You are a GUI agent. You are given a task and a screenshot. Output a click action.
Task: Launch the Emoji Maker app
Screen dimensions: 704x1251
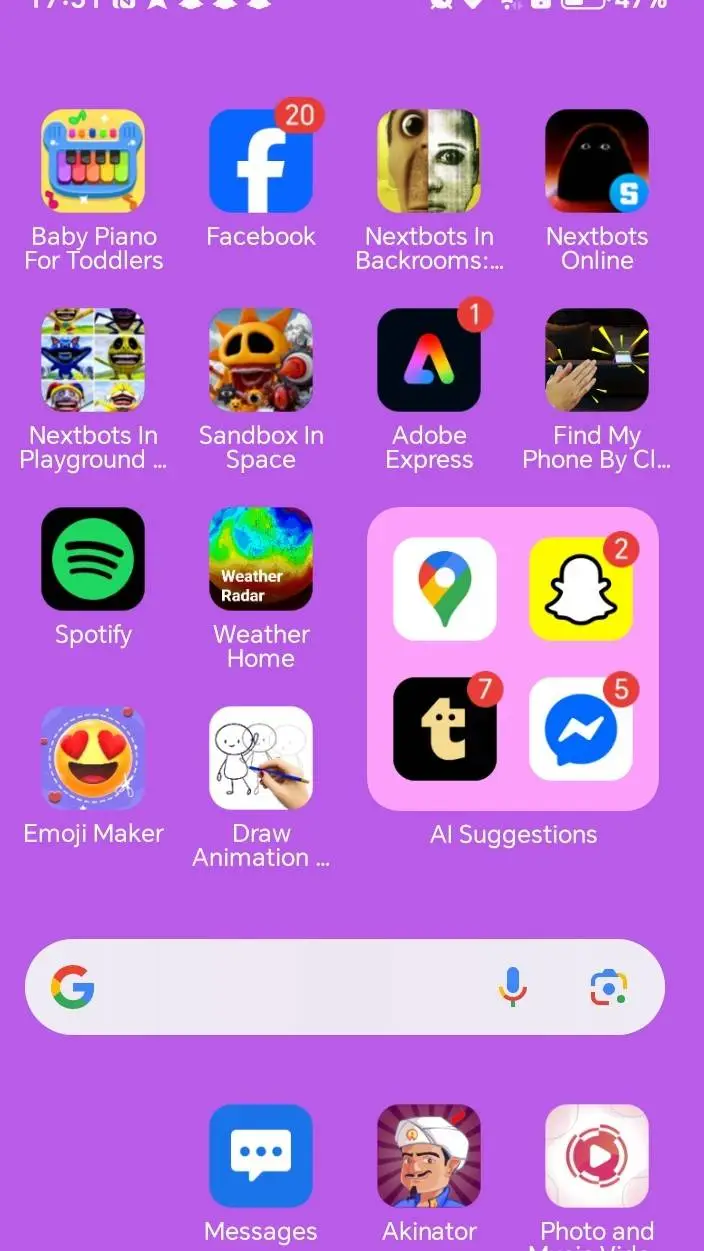[x=93, y=758]
